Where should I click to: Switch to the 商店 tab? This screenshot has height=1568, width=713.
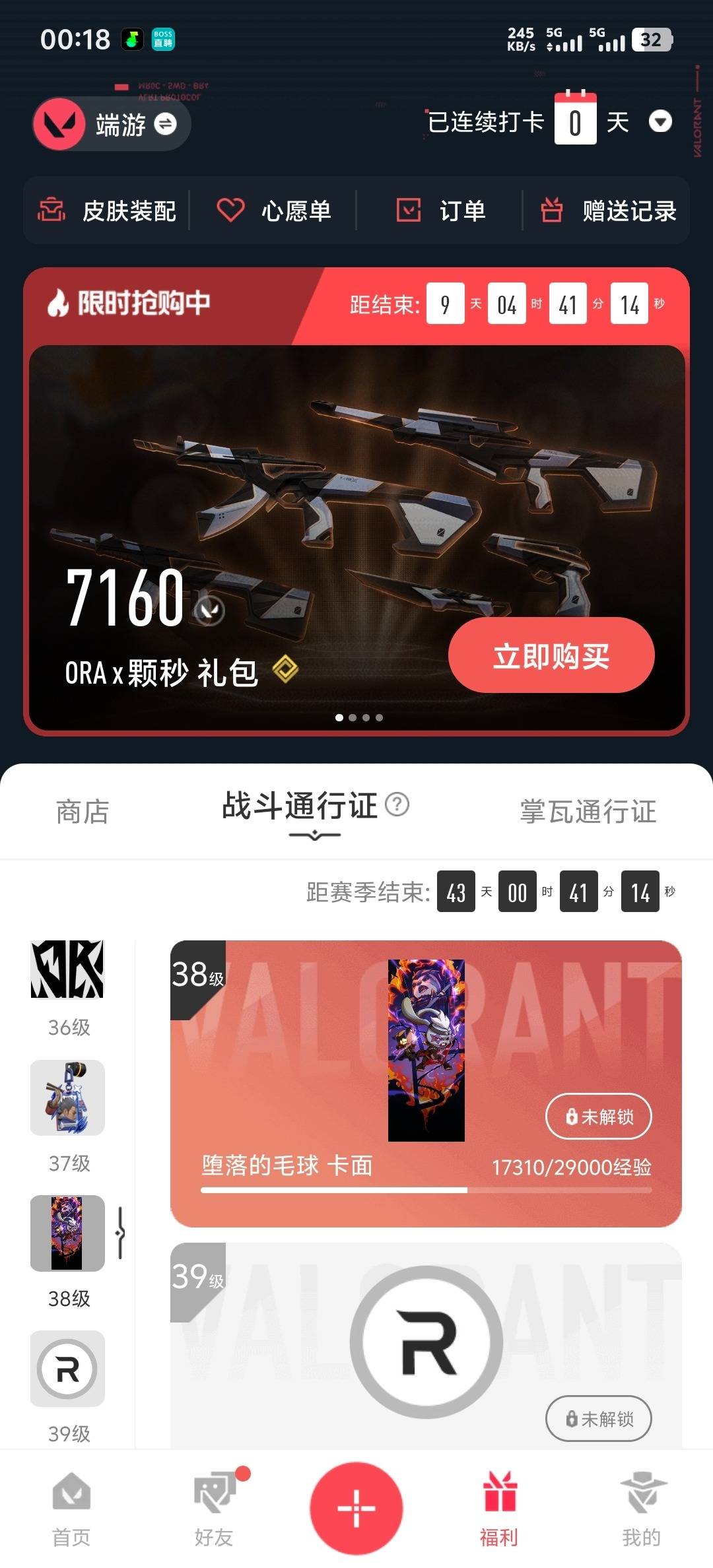click(x=83, y=812)
